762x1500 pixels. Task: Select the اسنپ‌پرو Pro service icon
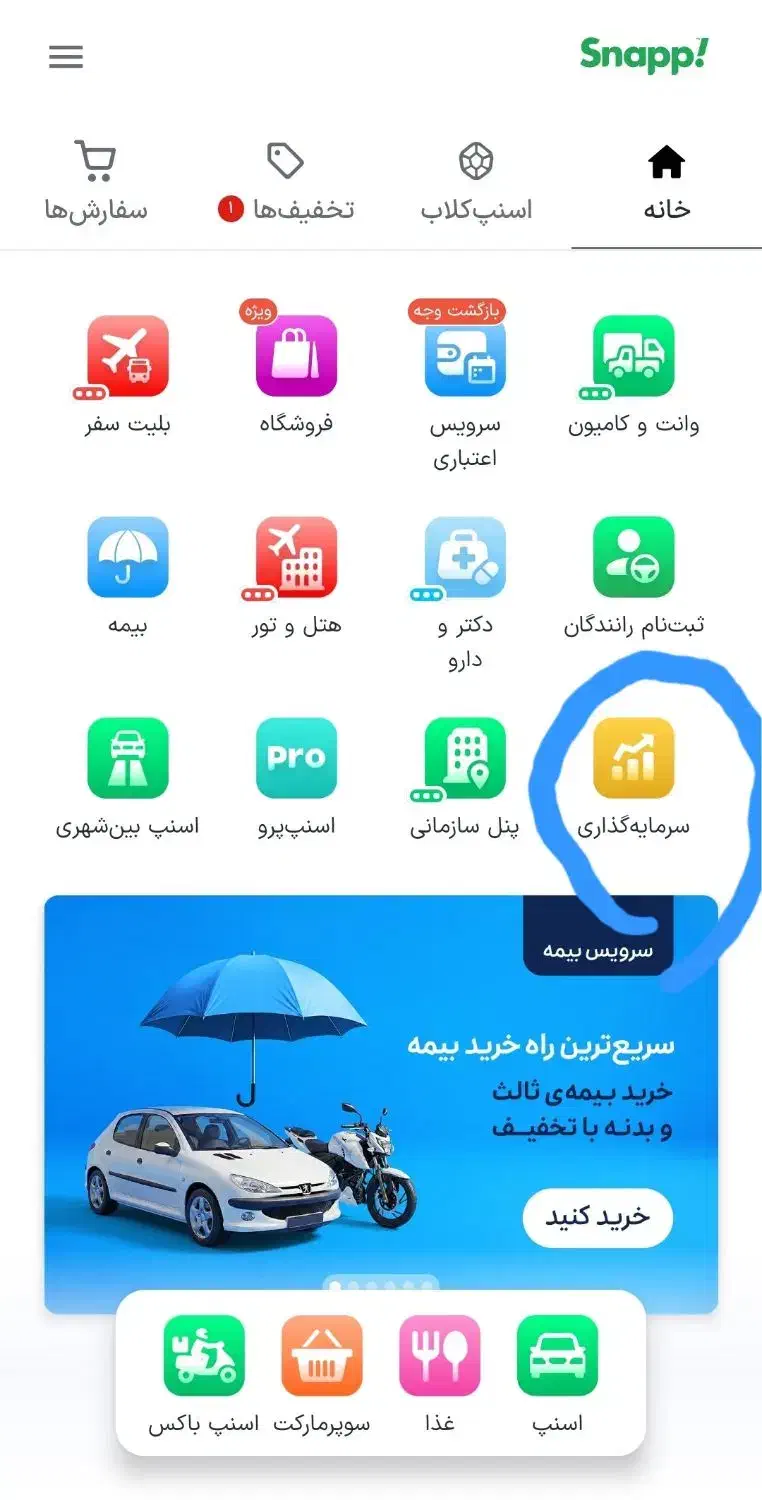click(x=296, y=758)
